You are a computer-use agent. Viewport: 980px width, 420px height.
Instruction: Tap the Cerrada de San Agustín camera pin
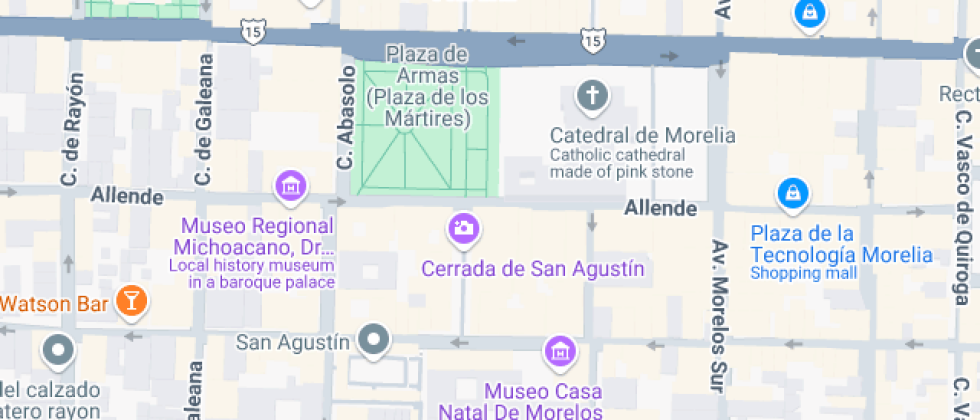click(x=462, y=229)
